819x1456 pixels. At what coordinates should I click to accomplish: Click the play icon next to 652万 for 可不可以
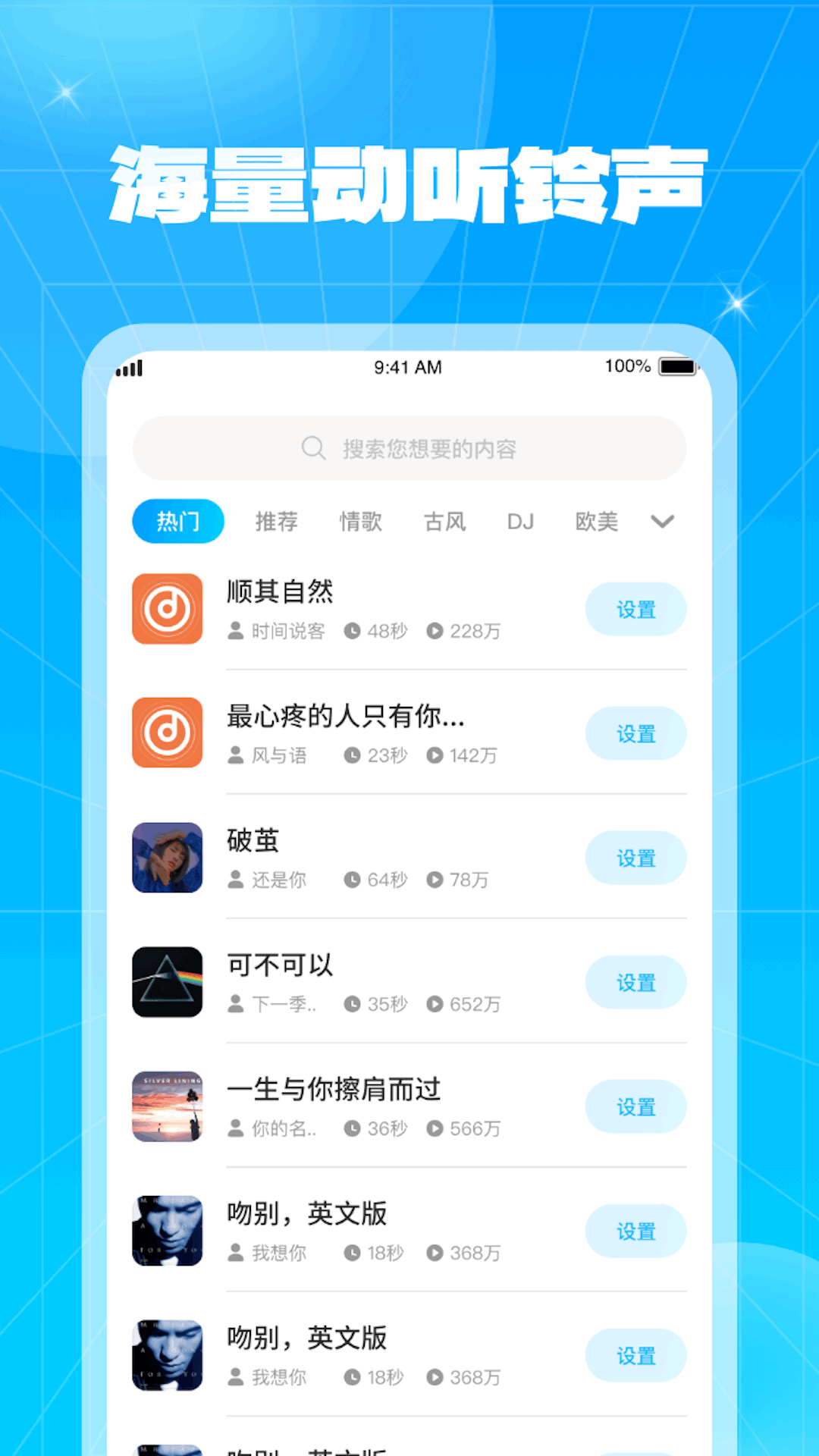coord(435,1004)
